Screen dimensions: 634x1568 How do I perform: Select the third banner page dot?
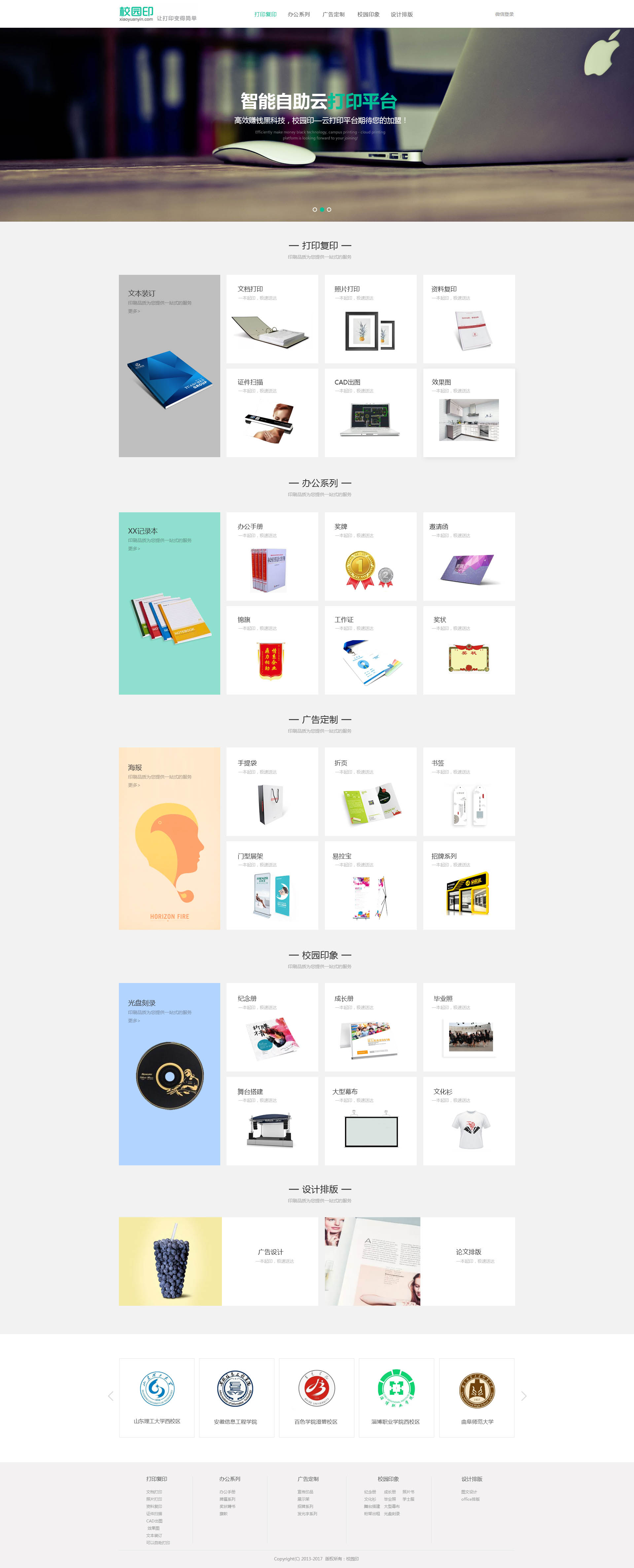click(x=329, y=209)
